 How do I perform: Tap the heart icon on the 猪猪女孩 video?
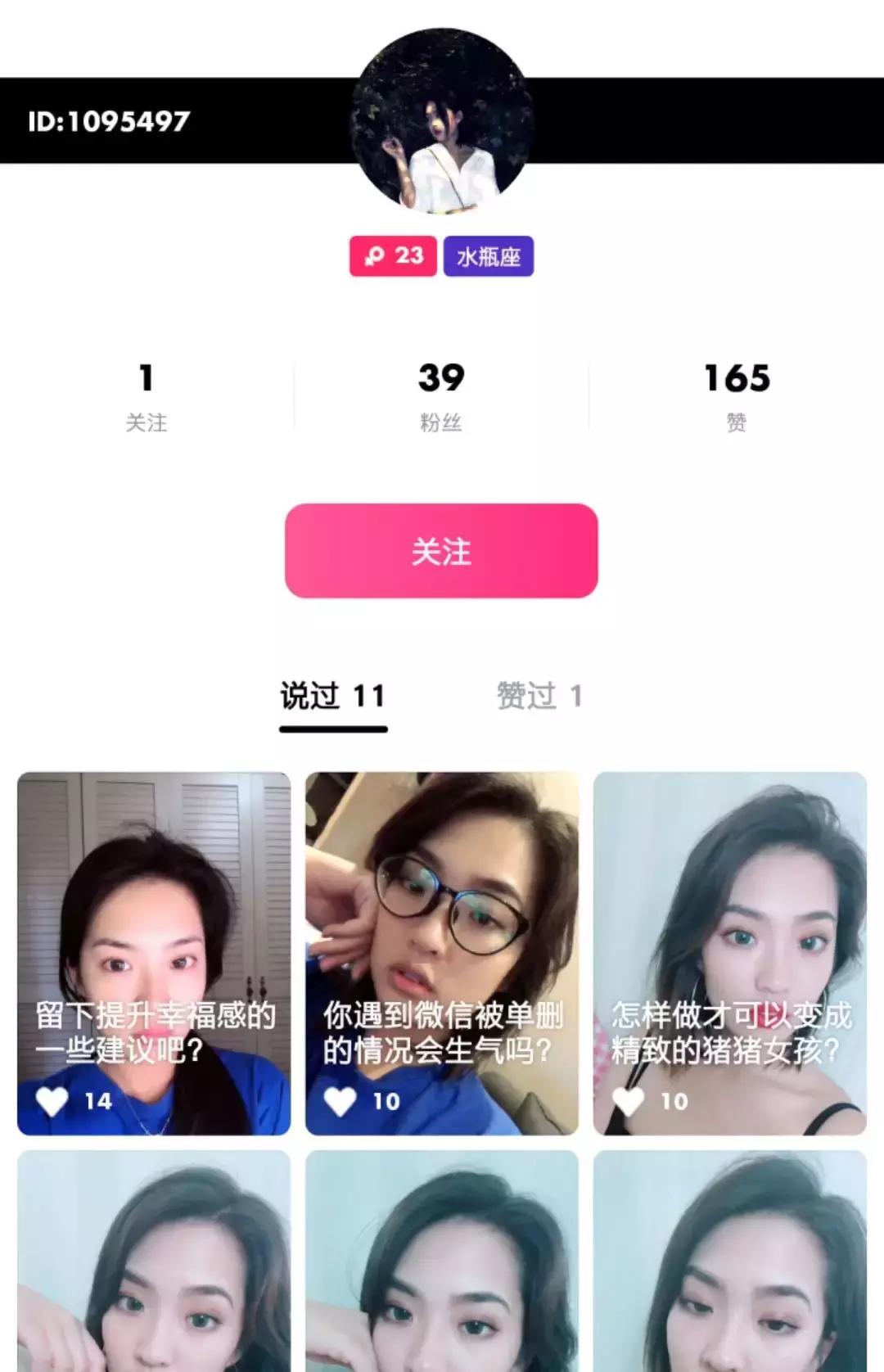point(630,1100)
